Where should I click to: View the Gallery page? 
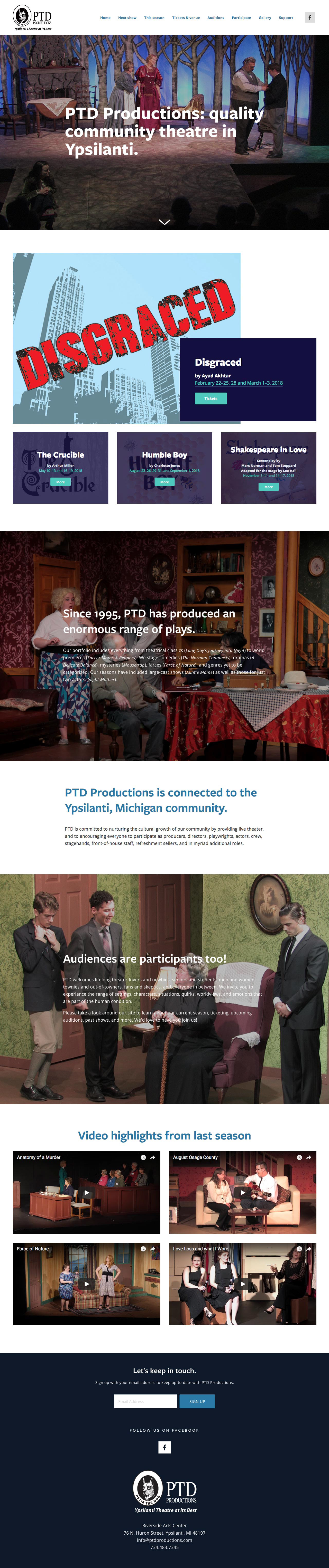tap(264, 18)
